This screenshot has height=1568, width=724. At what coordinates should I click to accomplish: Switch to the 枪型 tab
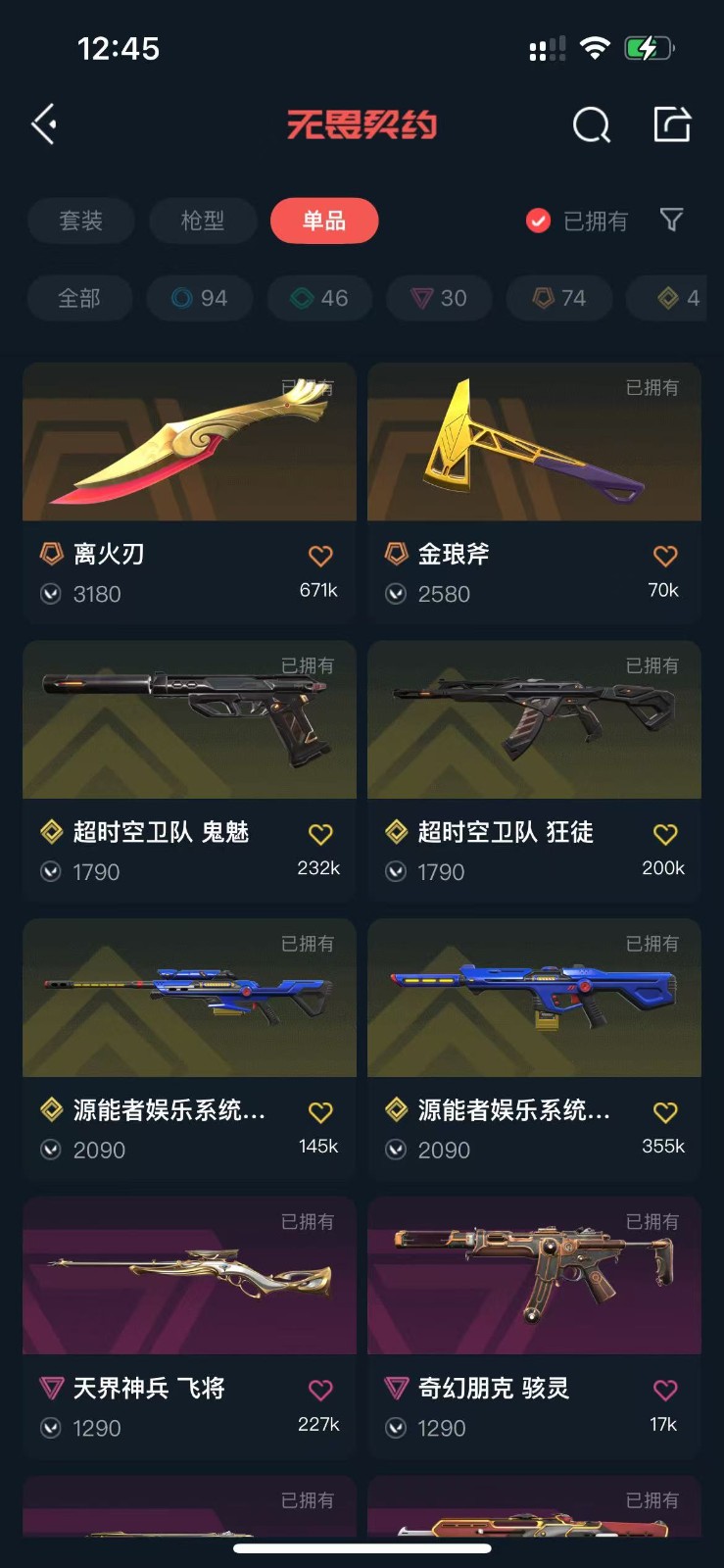(x=203, y=220)
